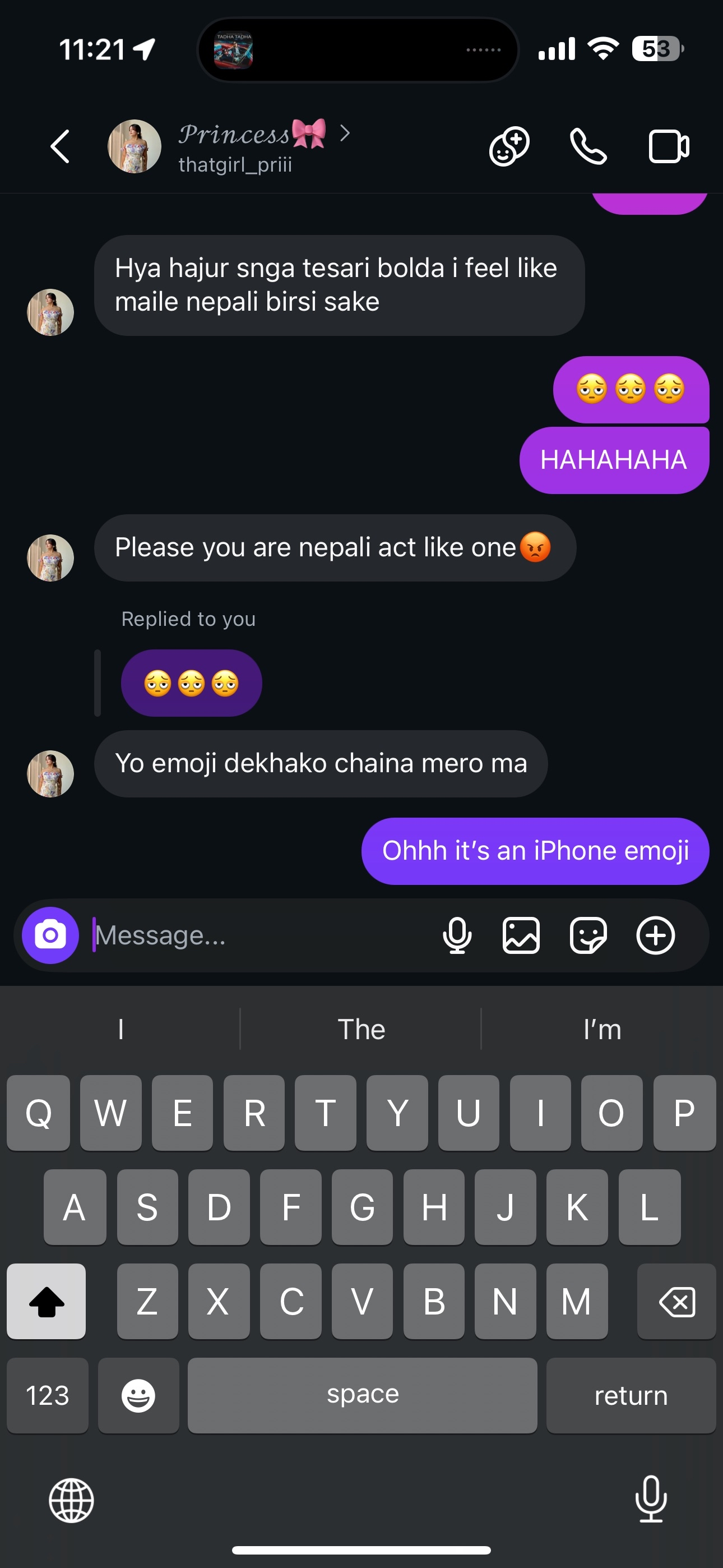The width and height of the screenshot is (723, 1568).
Task: Switch keyboard language with globe key
Action: pyautogui.click(x=71, y=1501)
